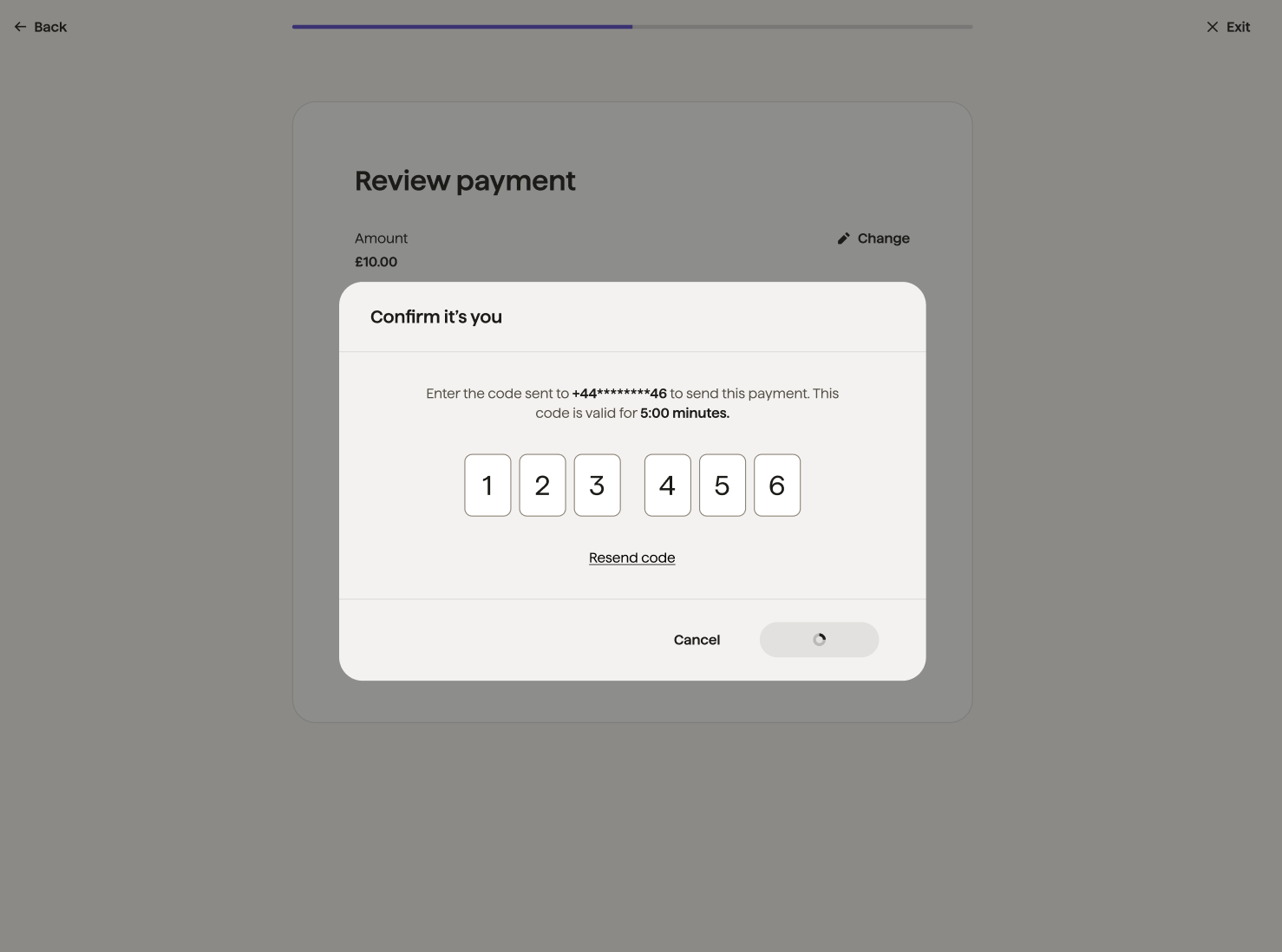Select the code box containing 2
Image resolution: width=1282 pixels, height=952 pixels.
[x=542, y=486]
